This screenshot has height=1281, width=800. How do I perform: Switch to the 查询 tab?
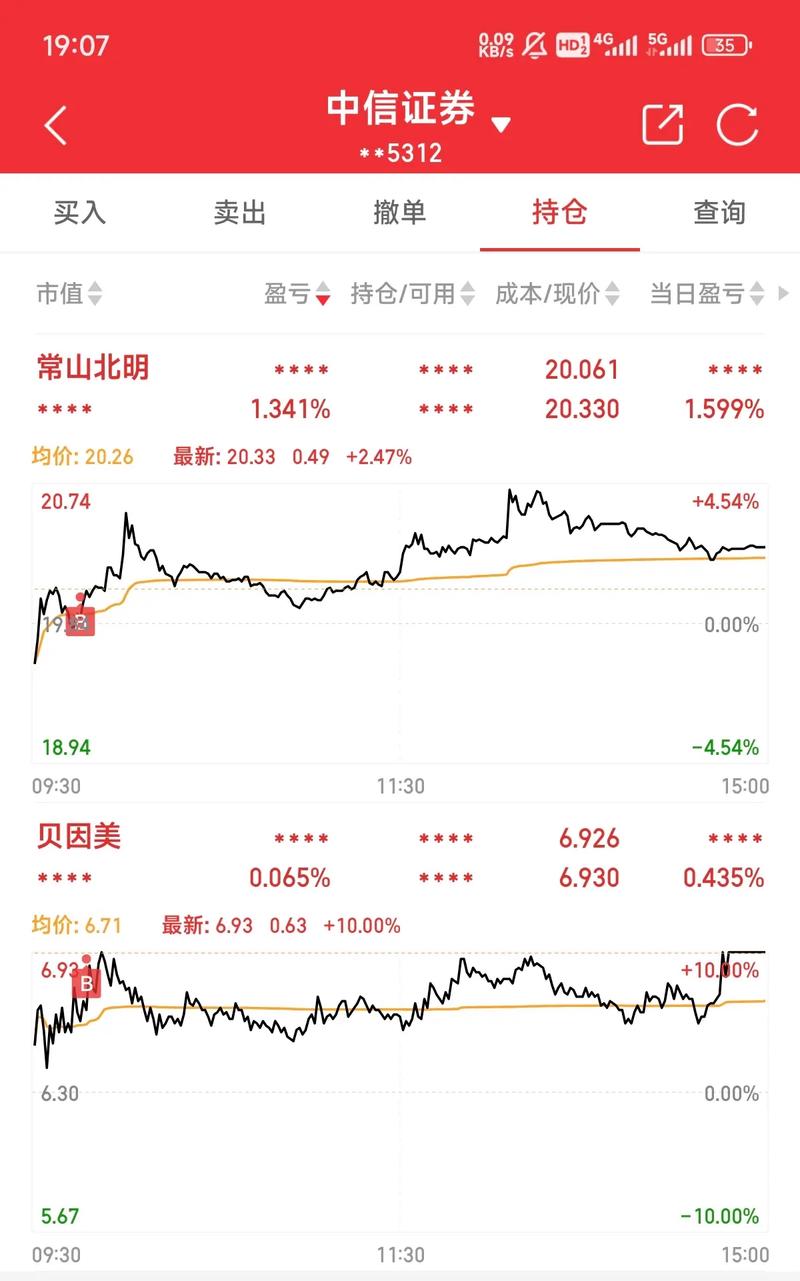pyautogui.click(x=718, y=213)
